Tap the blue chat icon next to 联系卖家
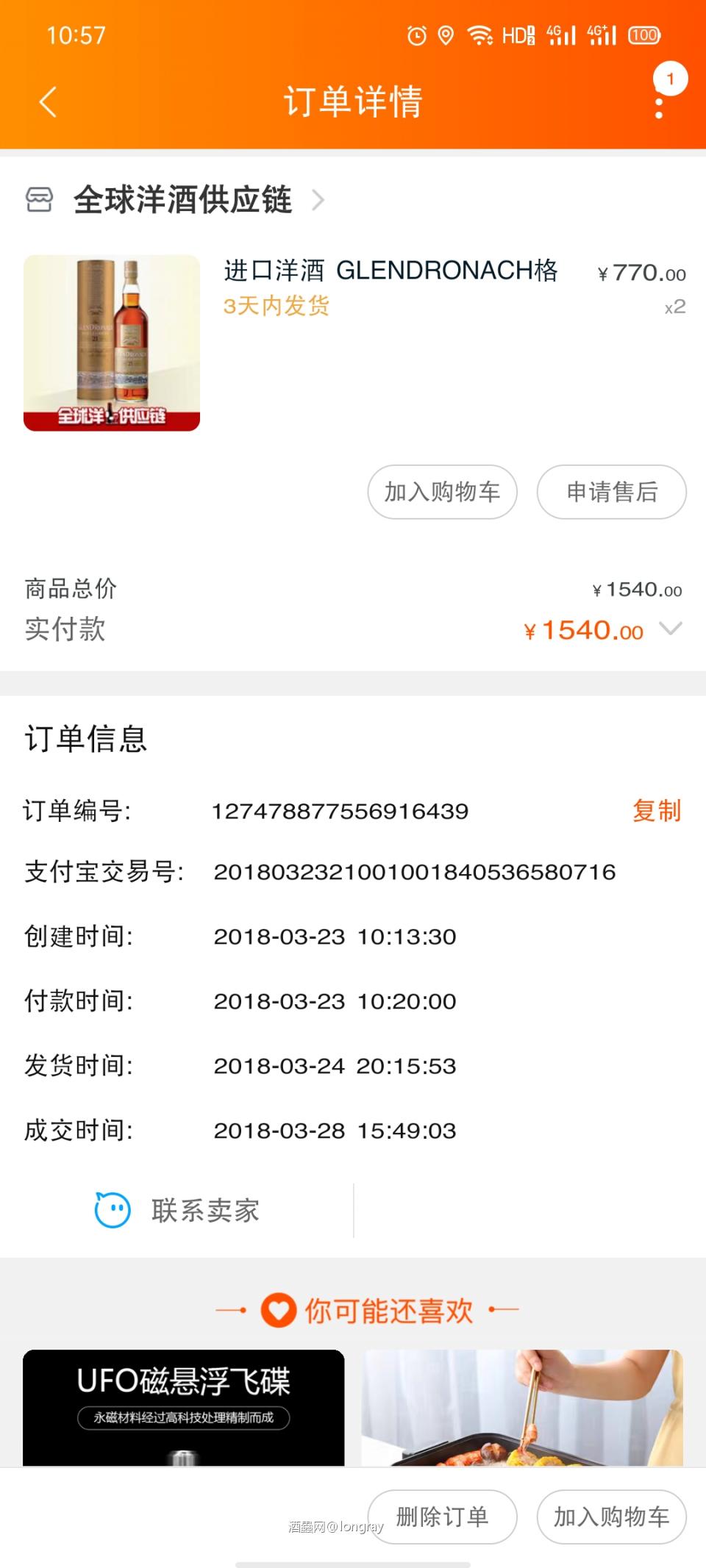This screenshot has width=706, height=1568. 110,1209
